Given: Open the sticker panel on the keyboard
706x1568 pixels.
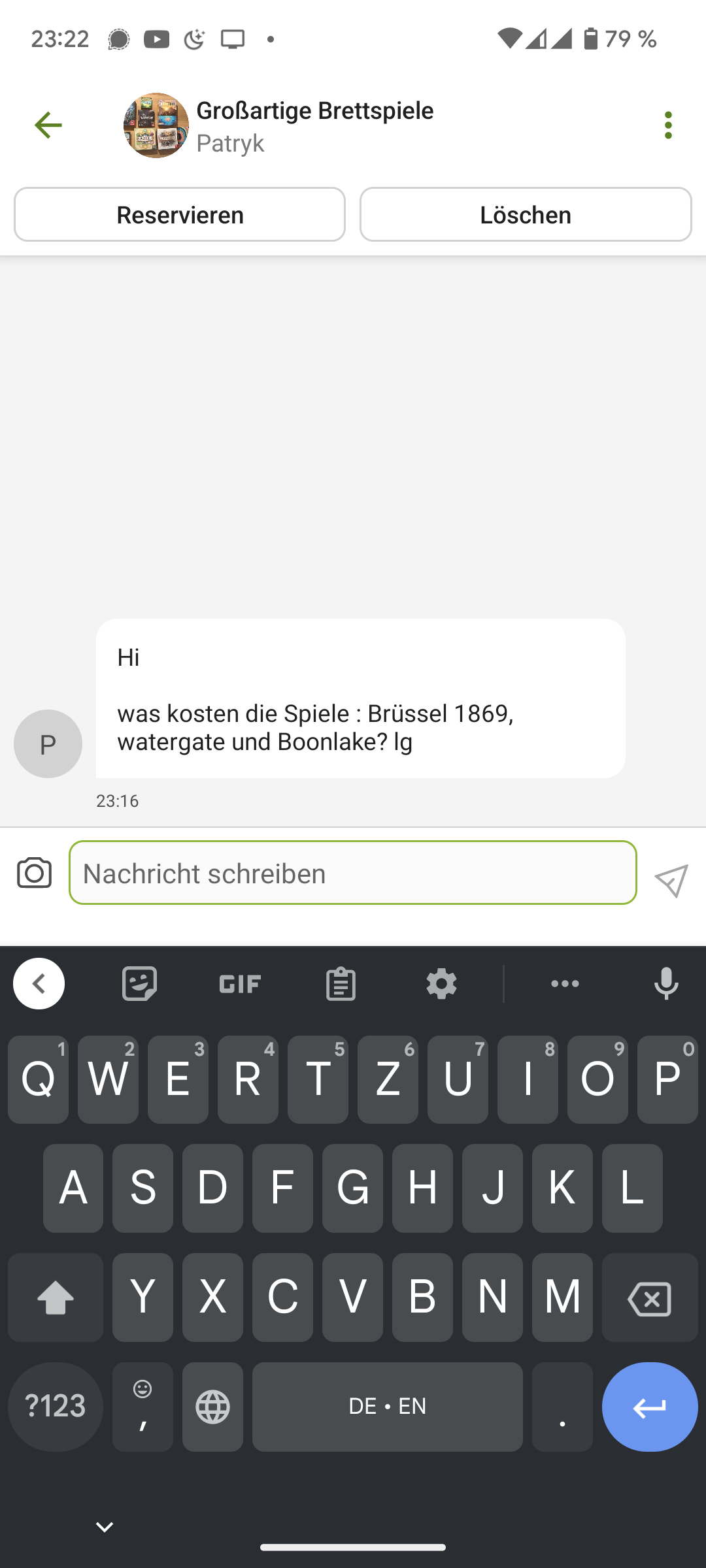Looking at the screenshot, I should coord(139,984).
